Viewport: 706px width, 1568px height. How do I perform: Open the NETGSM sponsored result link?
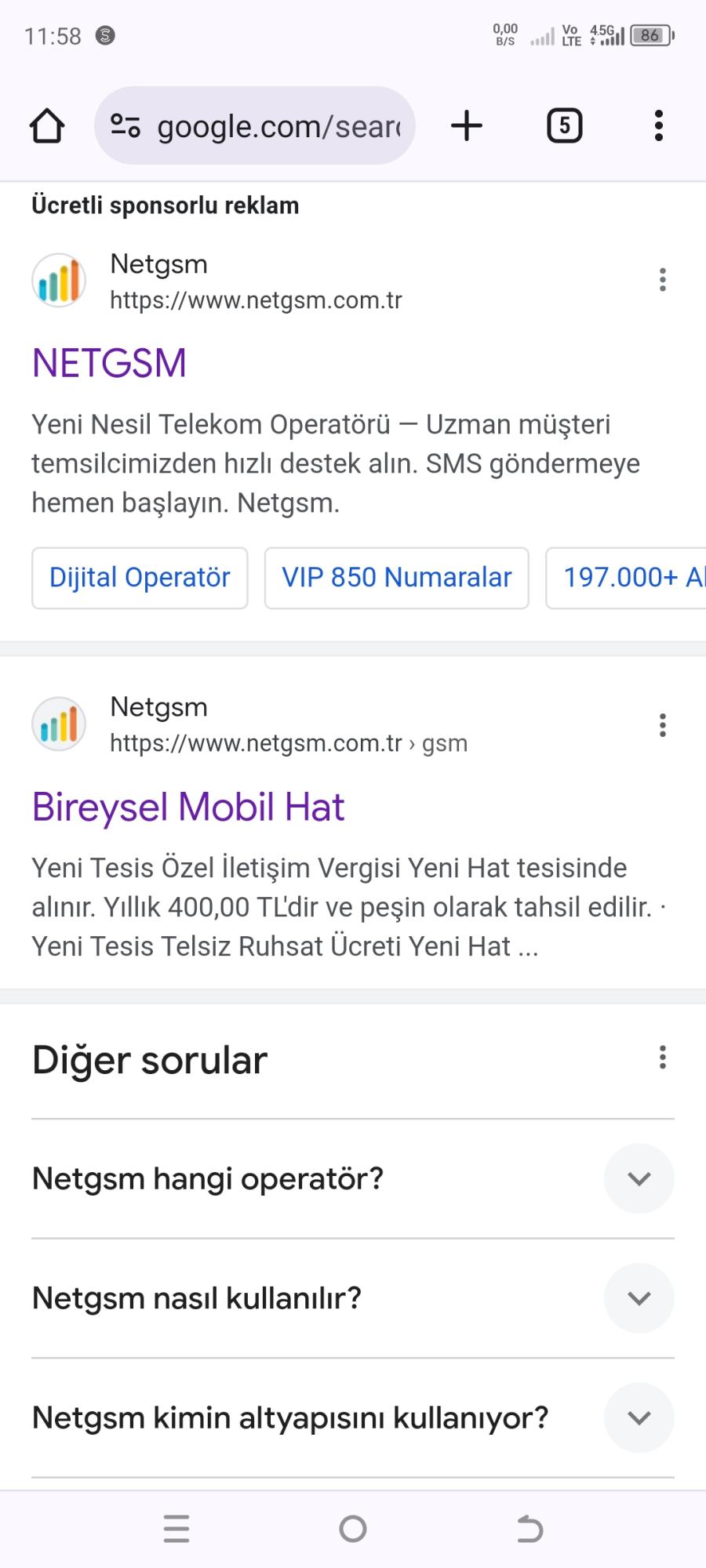pyautogui.click(x=109, y=362)
